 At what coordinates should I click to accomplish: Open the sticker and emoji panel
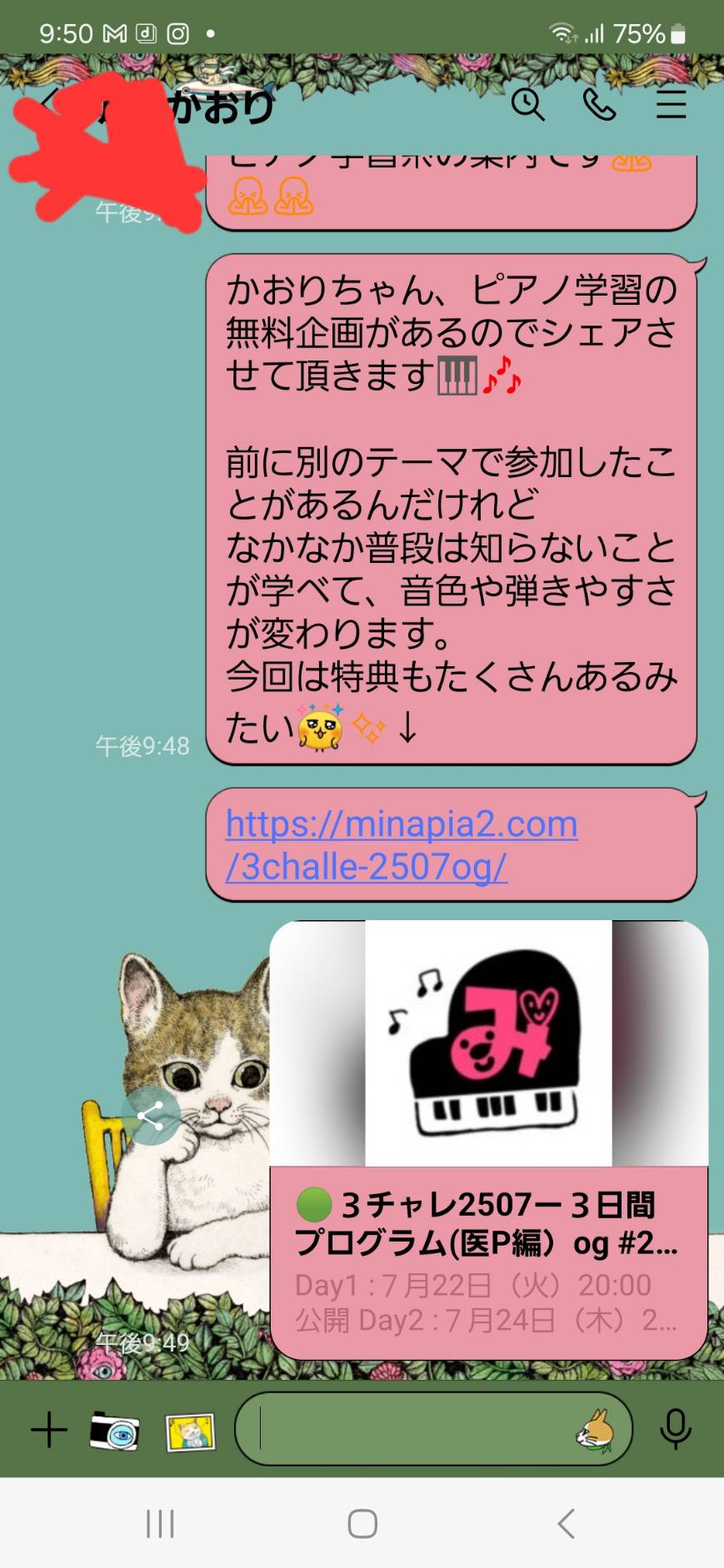pos(596,1431)
